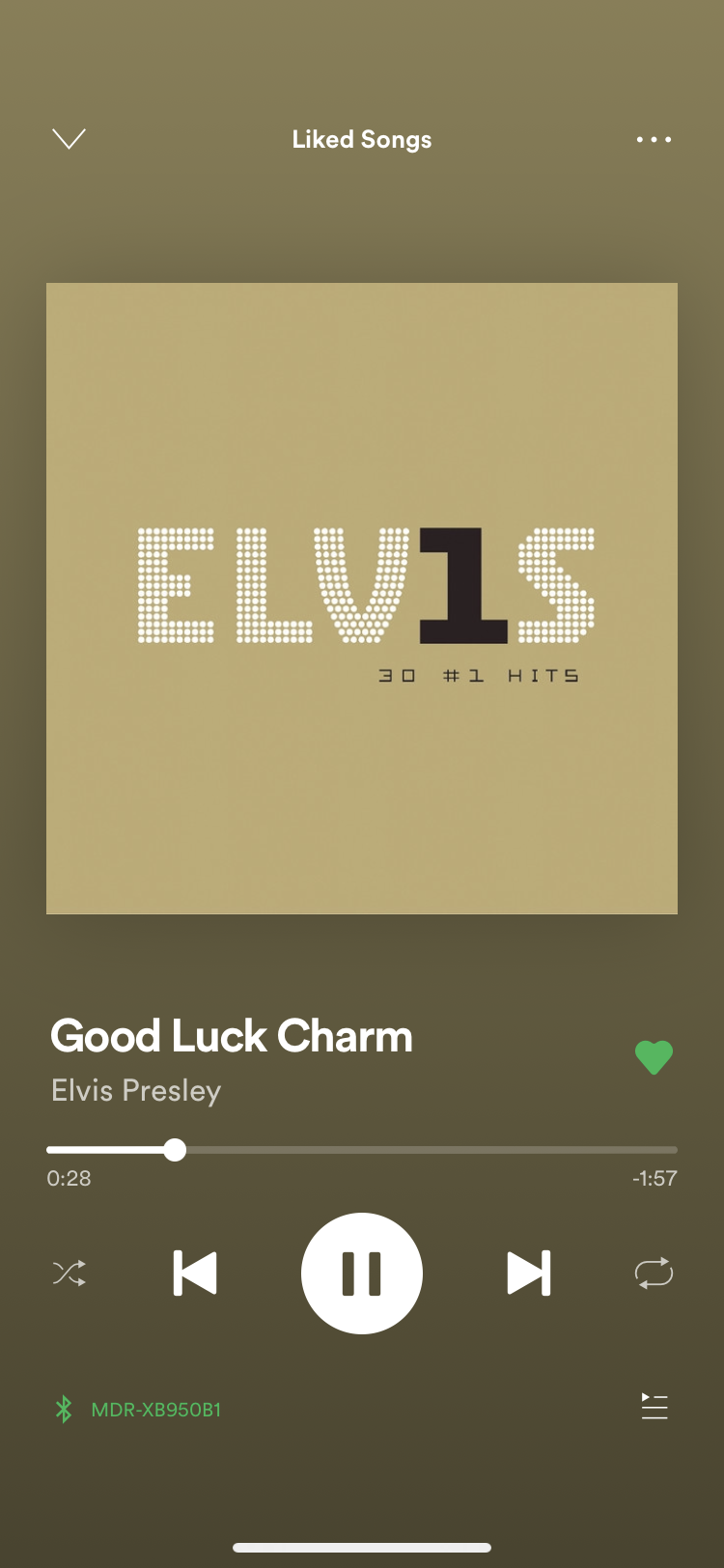
Task: Pause the current song
Action: click(362, 1273)
